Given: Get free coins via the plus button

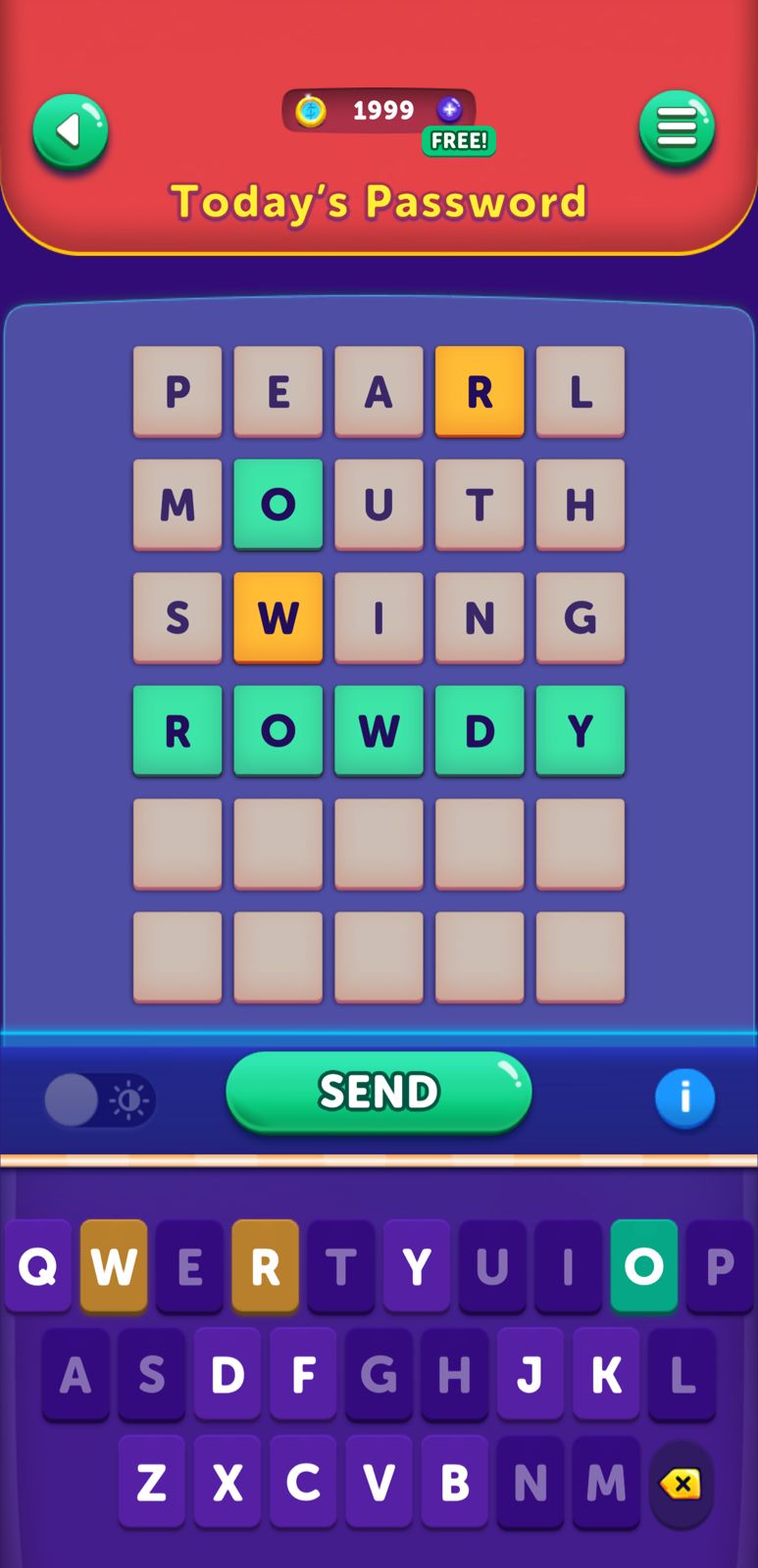Looking at the screenshot, I should point(450,110).
